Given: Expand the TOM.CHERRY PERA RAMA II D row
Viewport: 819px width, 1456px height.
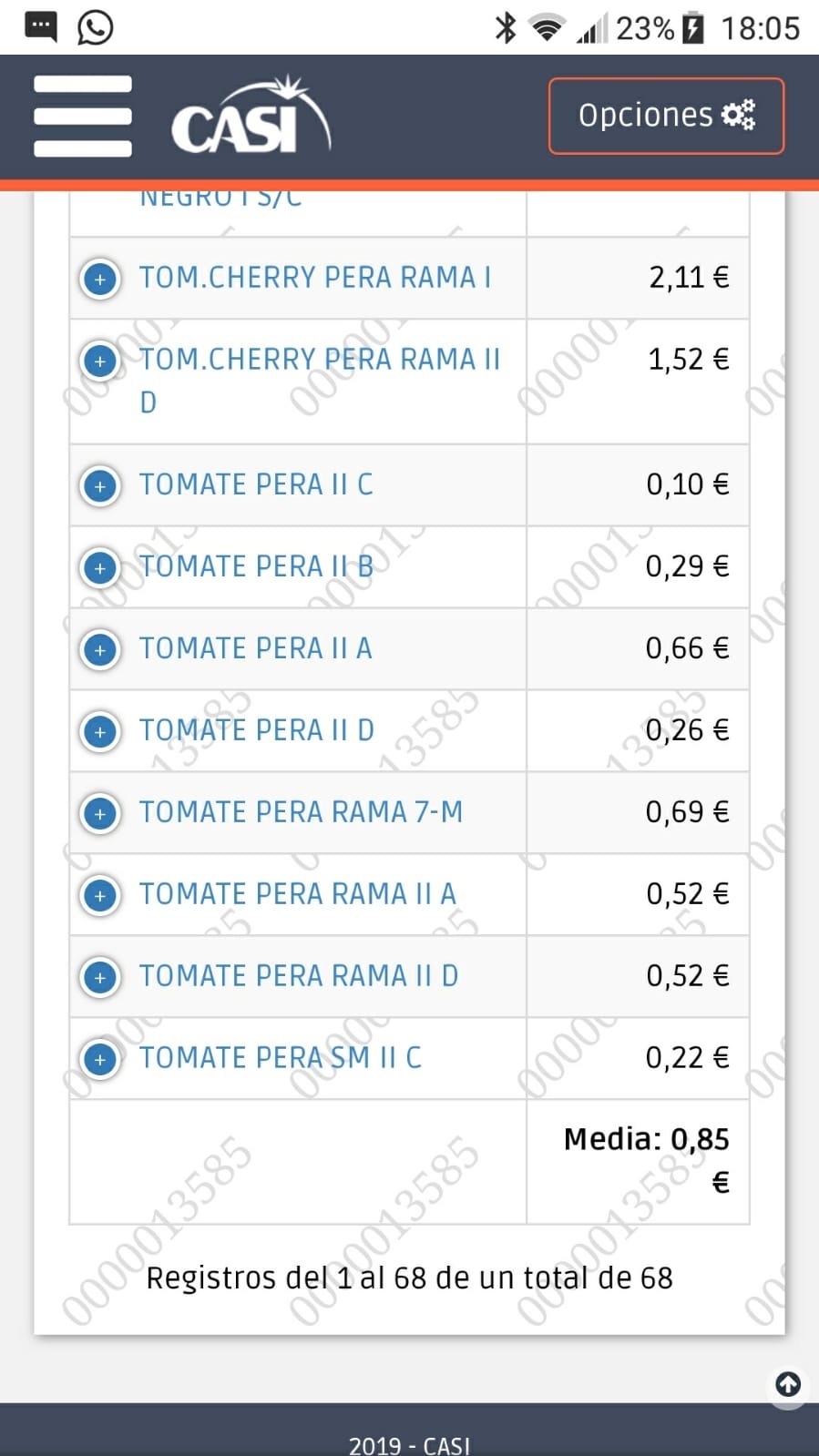Looking at the screenshot, I should tap(100, 361).
